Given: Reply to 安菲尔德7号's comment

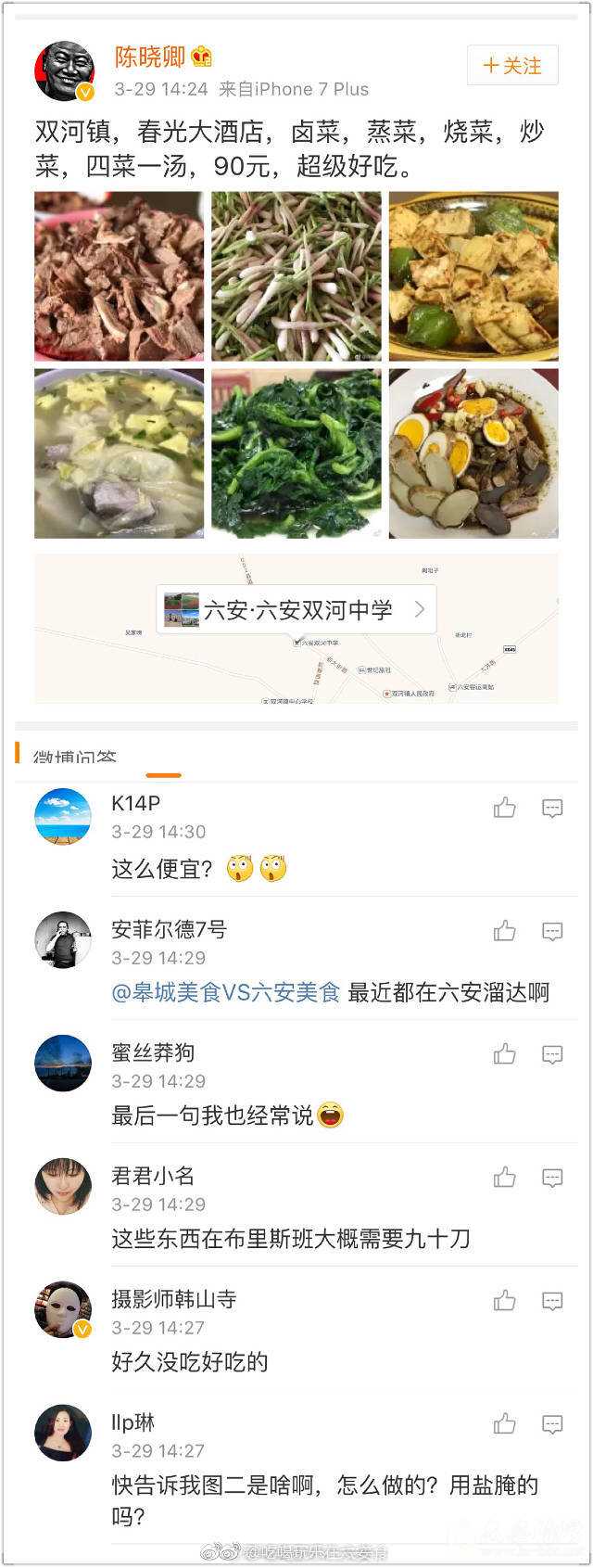Looking at the screenshot, I should pyautogui.click(x=552, y=931).
